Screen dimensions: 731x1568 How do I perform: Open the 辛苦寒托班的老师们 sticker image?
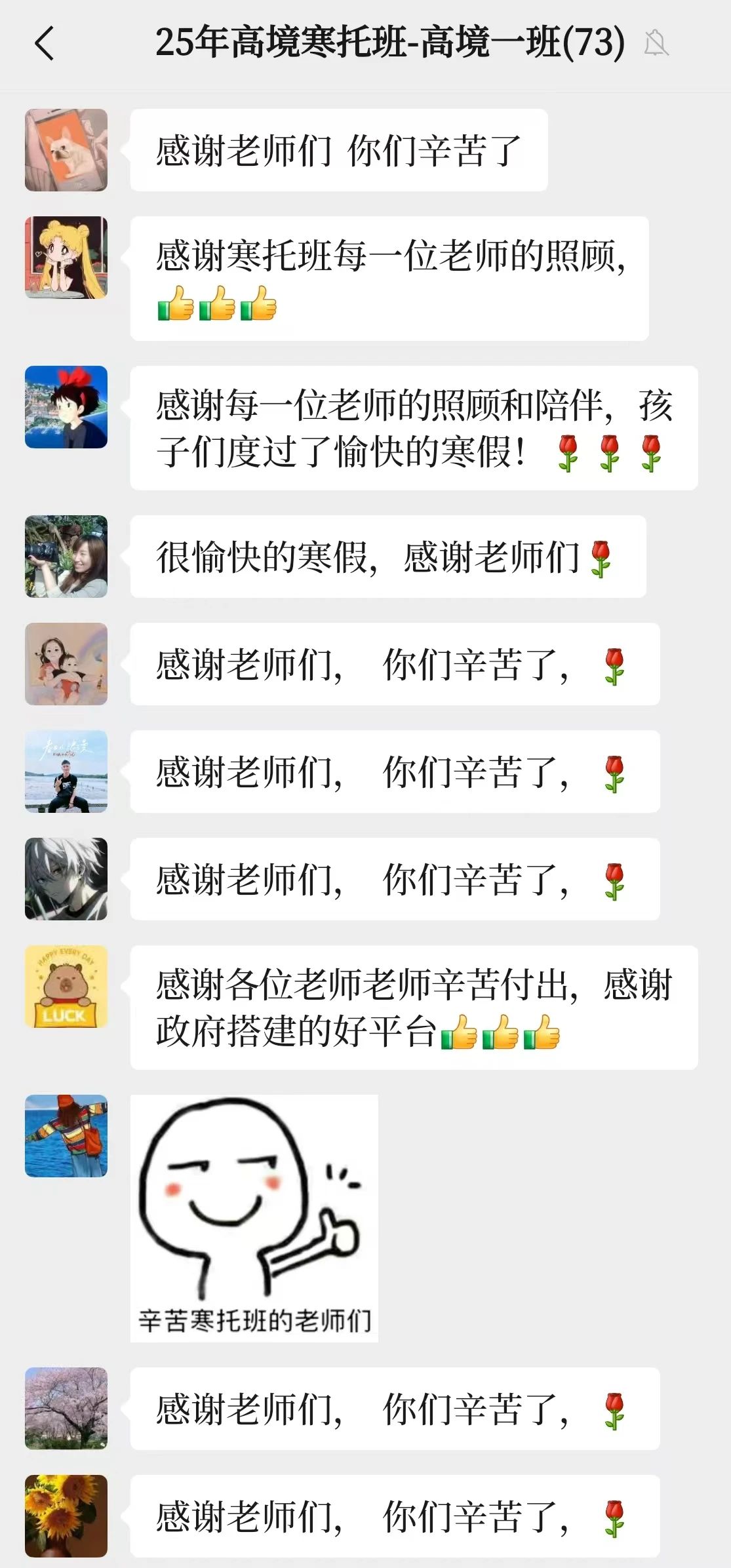254,1219
